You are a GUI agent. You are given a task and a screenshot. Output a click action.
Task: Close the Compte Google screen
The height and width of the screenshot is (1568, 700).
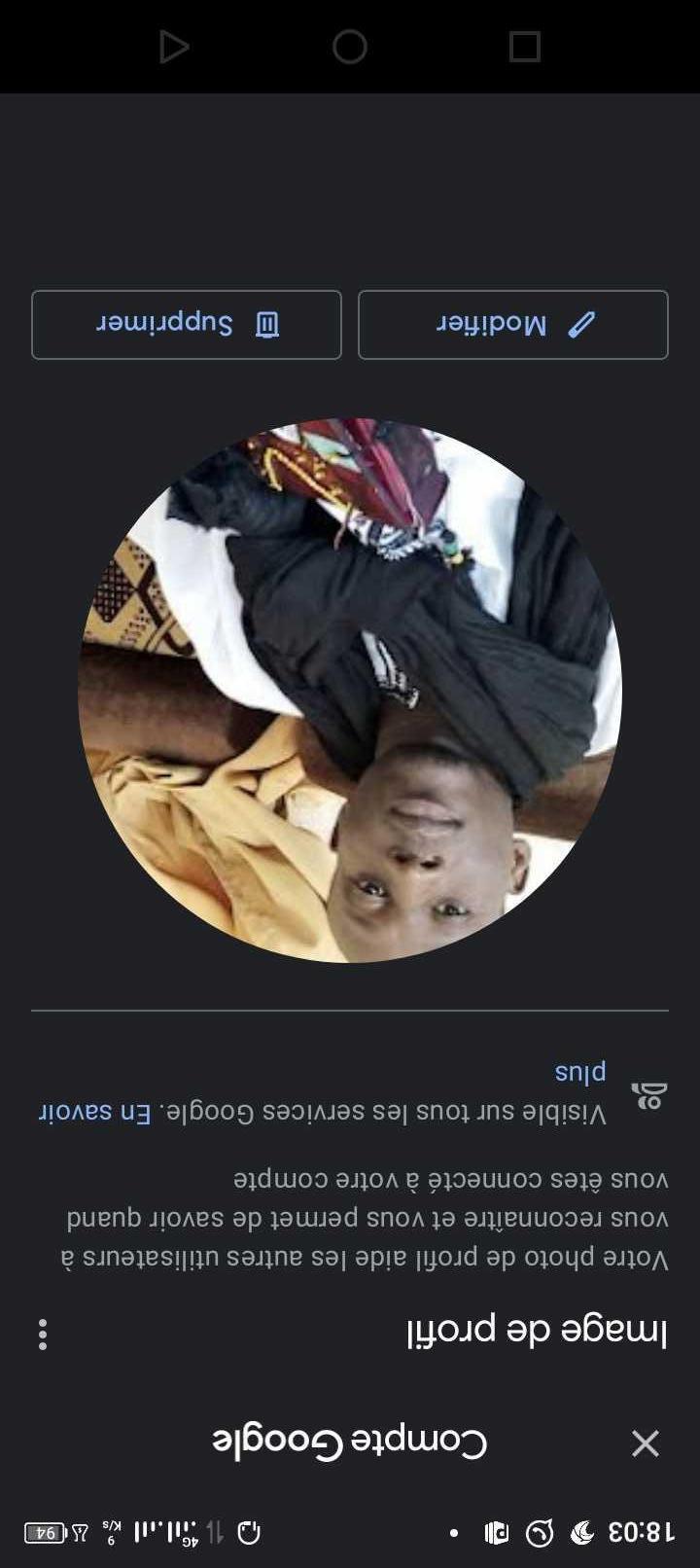(646, 1443)
